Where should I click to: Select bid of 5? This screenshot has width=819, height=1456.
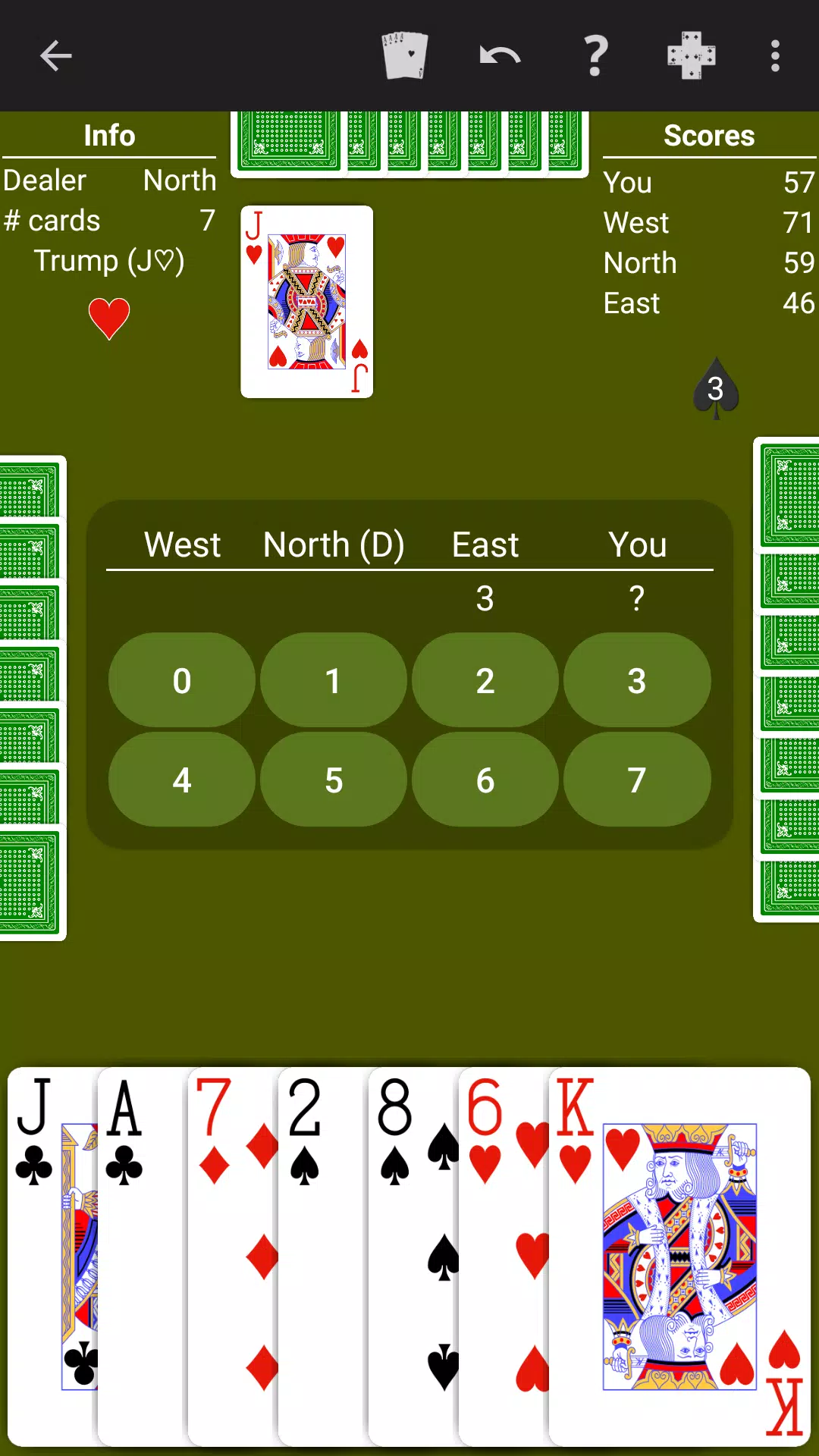point(333,780)
